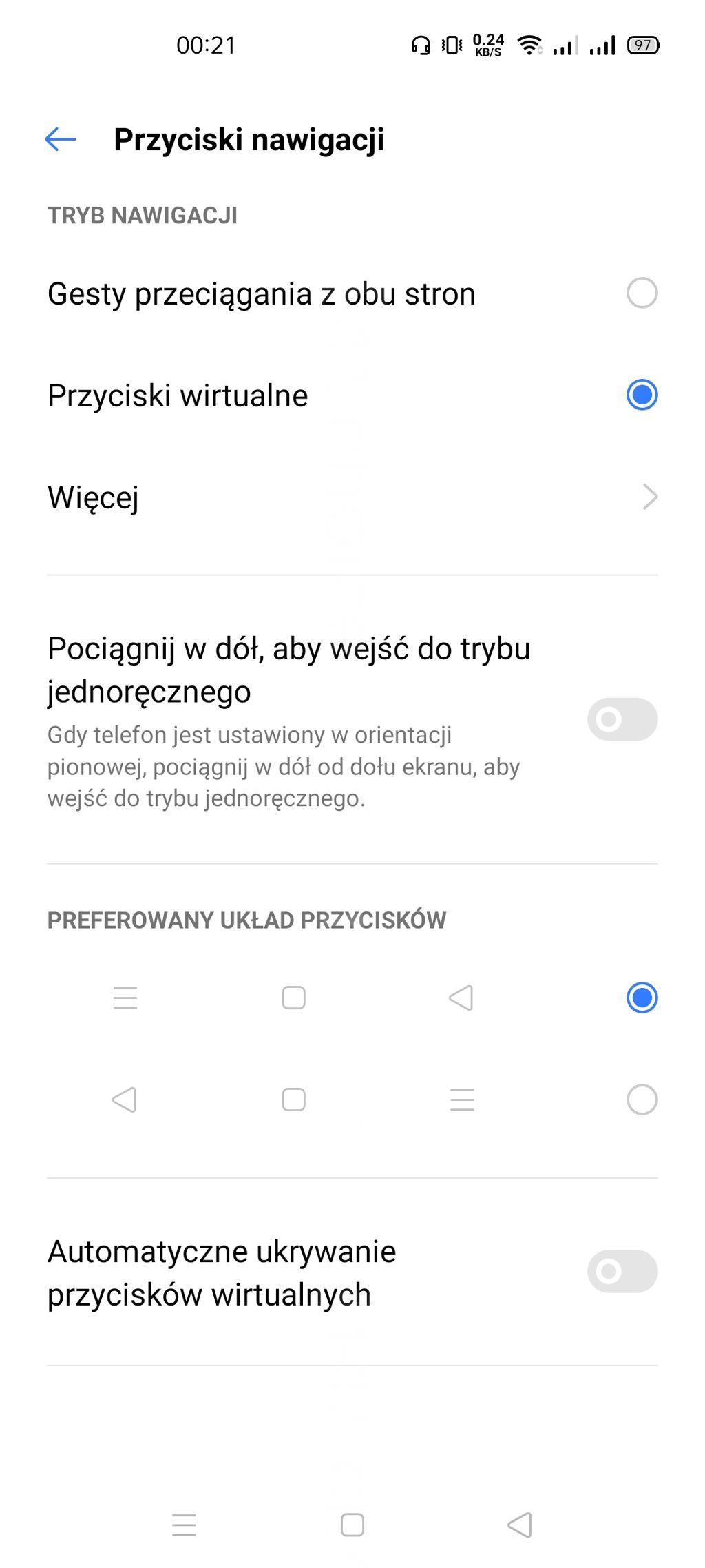705x1568 pixels.
Task: Select Gesty przeciągania z obu stron
Action: (641, 293)
